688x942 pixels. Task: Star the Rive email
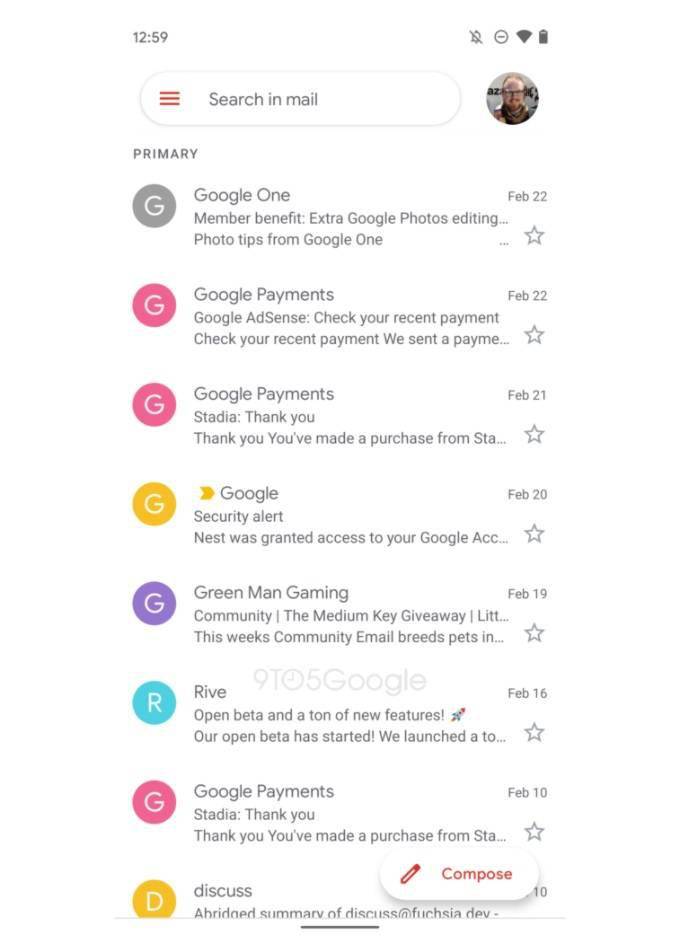click(x=535, y=732)
